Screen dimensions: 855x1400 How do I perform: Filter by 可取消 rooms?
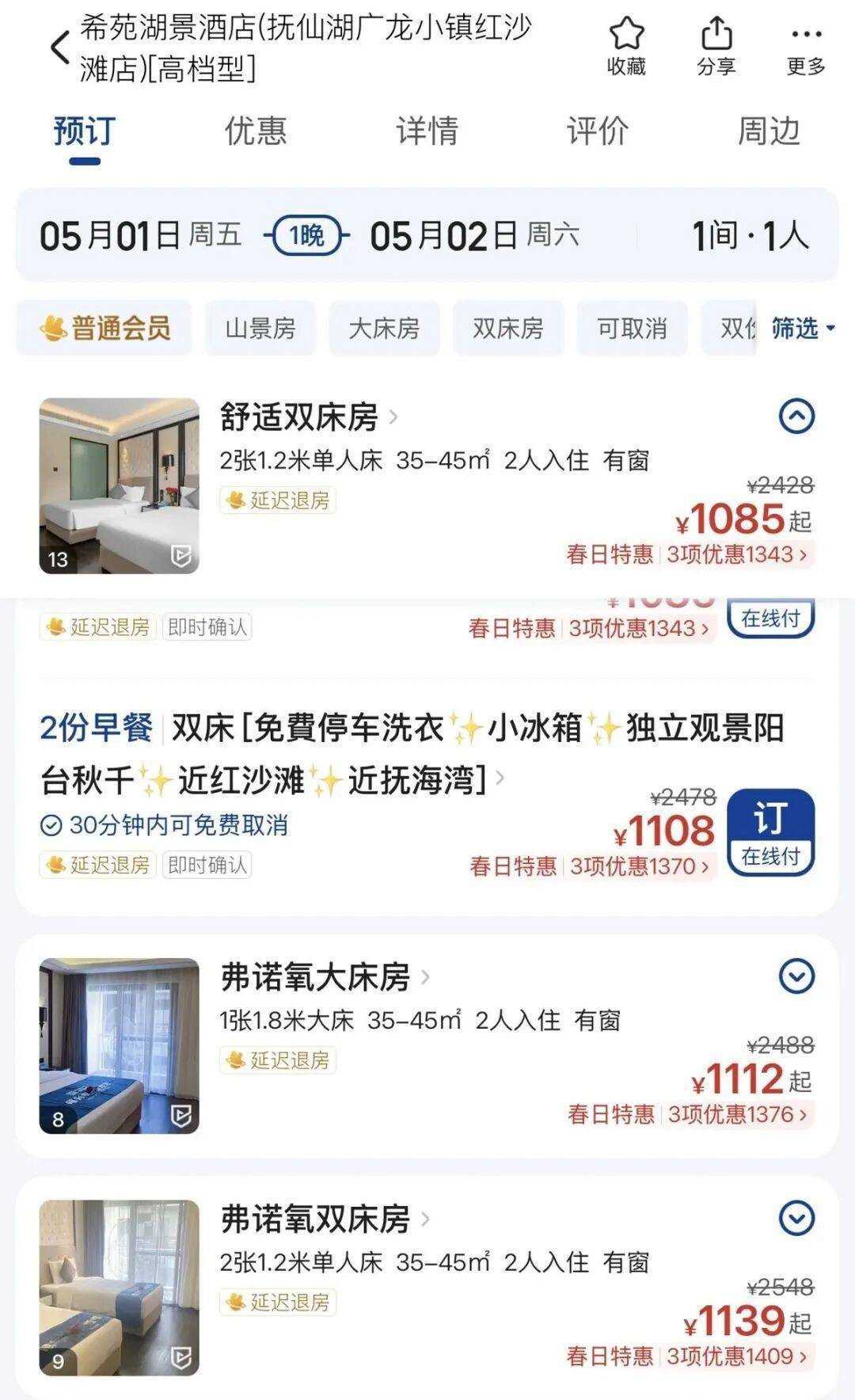click(632, 328)
